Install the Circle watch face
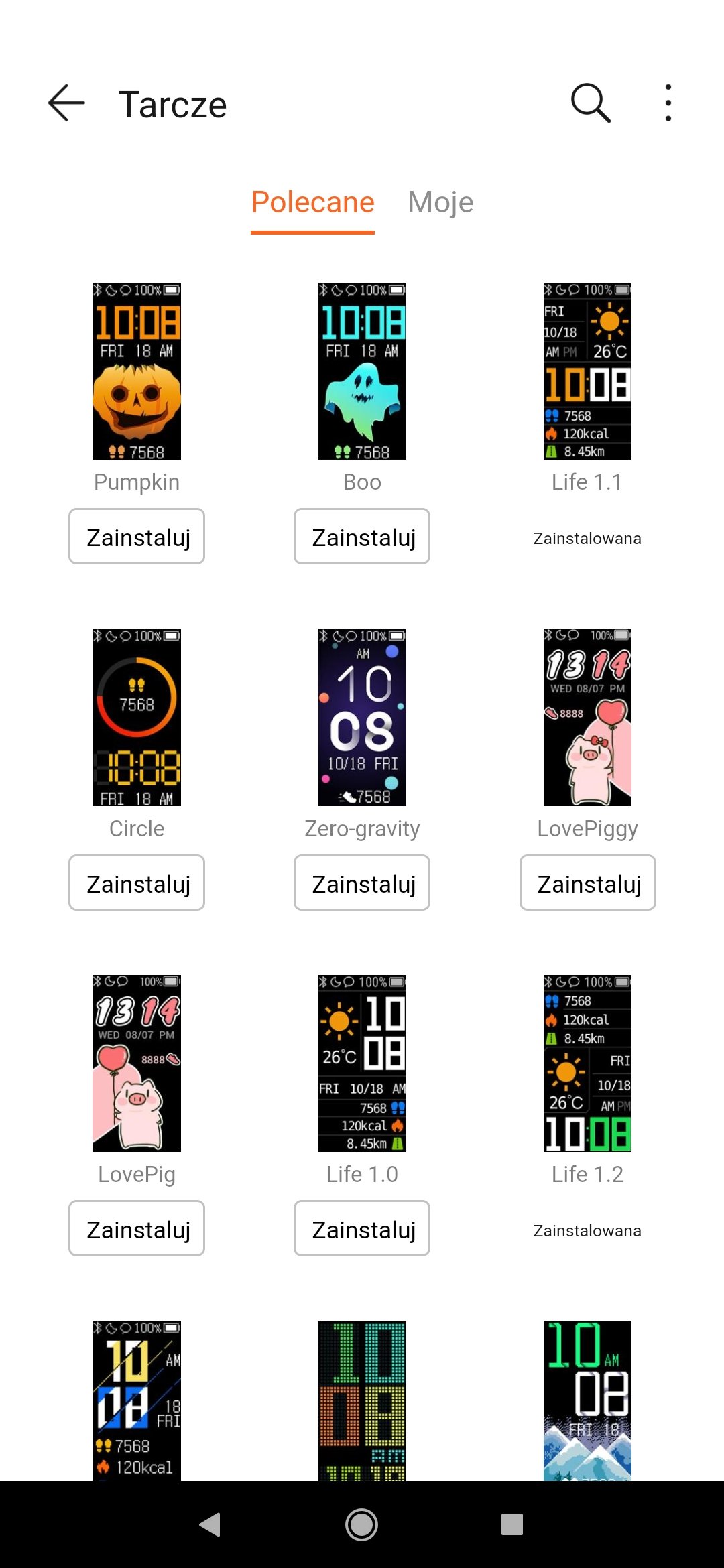The width and height of the screenshot is (724, 1568). coord(137,883)
